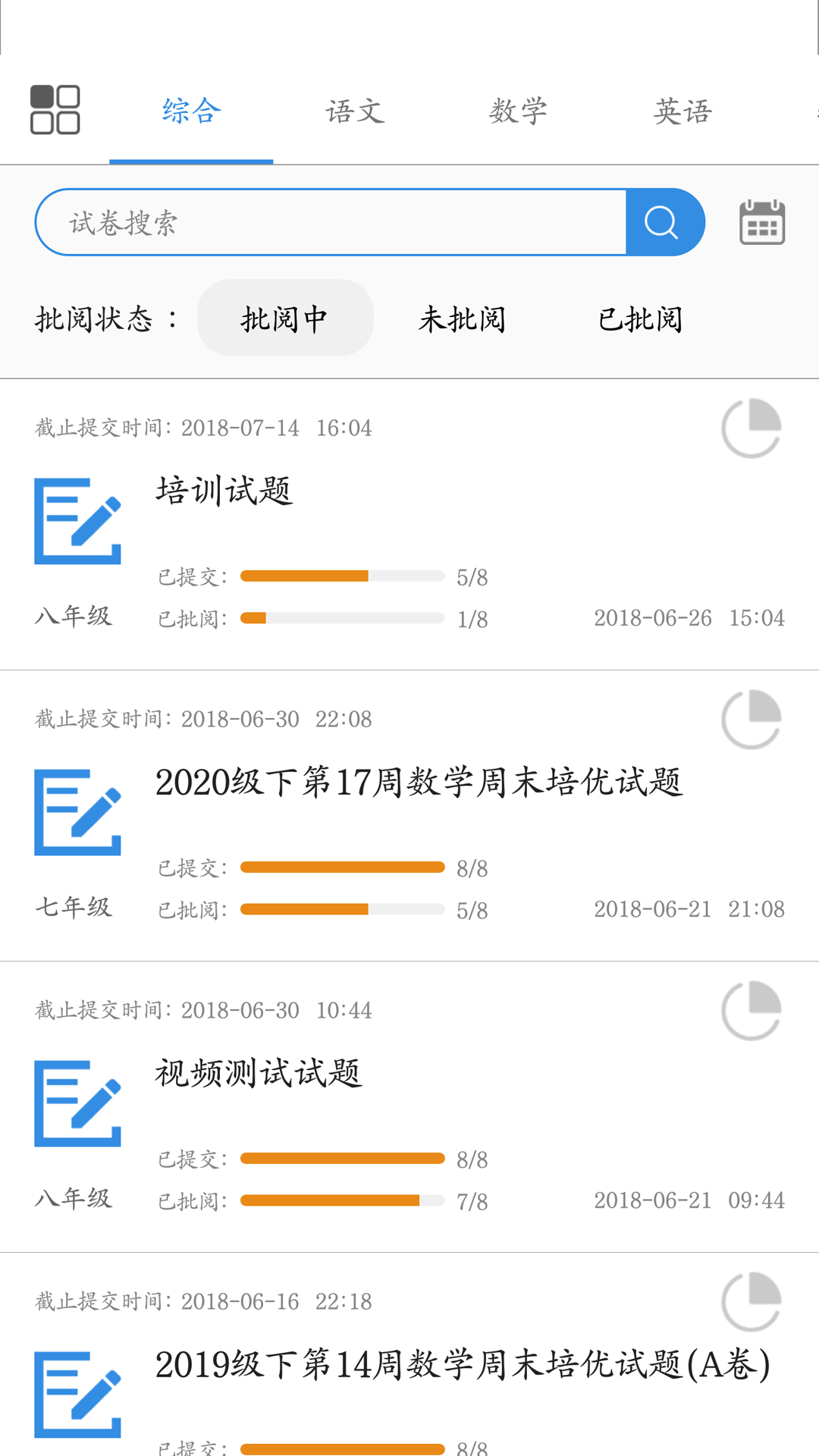The height and width of the screenshot is (1456, 819).
Task: Click the 已提交 progress bar of 视频测试试题
Action: click(341, 1158)
